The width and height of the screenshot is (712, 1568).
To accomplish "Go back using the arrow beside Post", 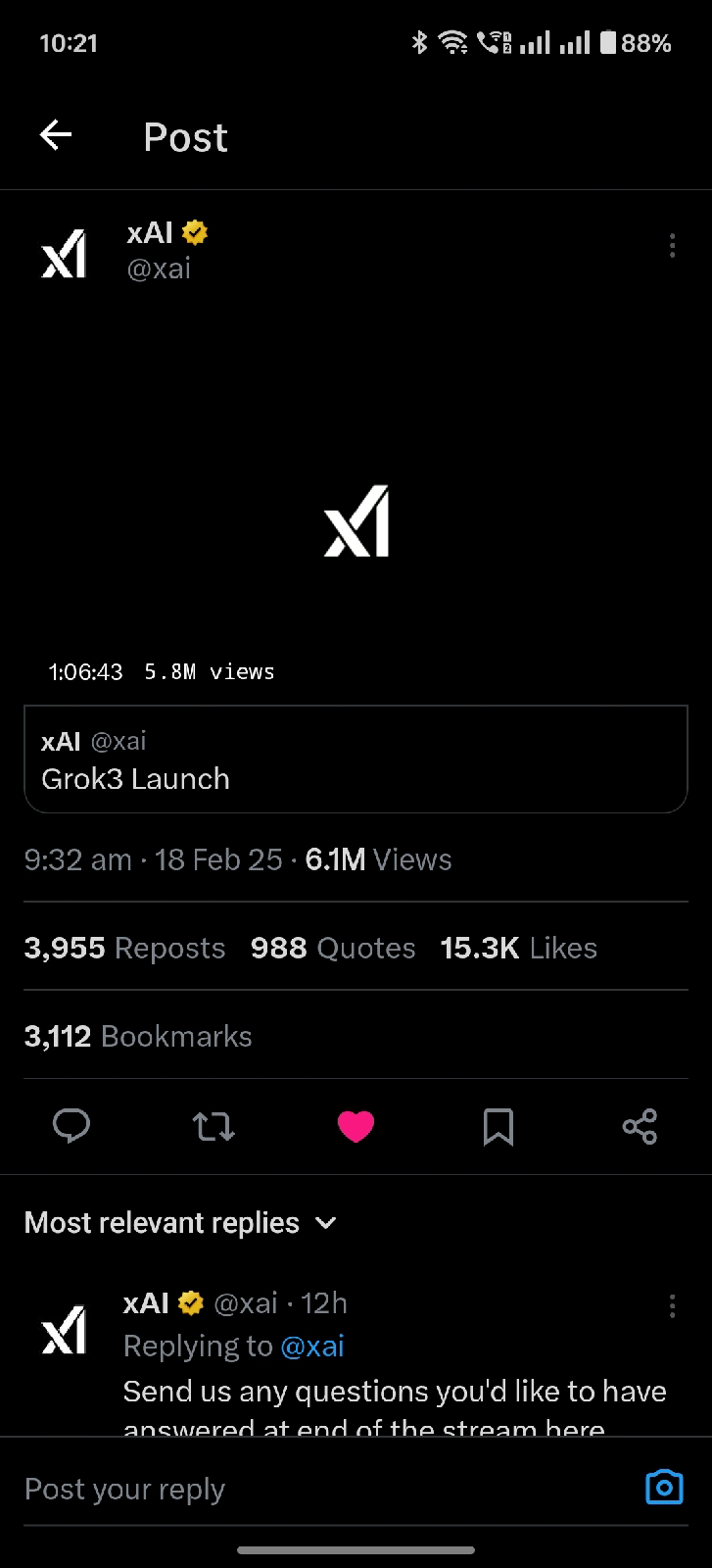I will click(56, 135).
